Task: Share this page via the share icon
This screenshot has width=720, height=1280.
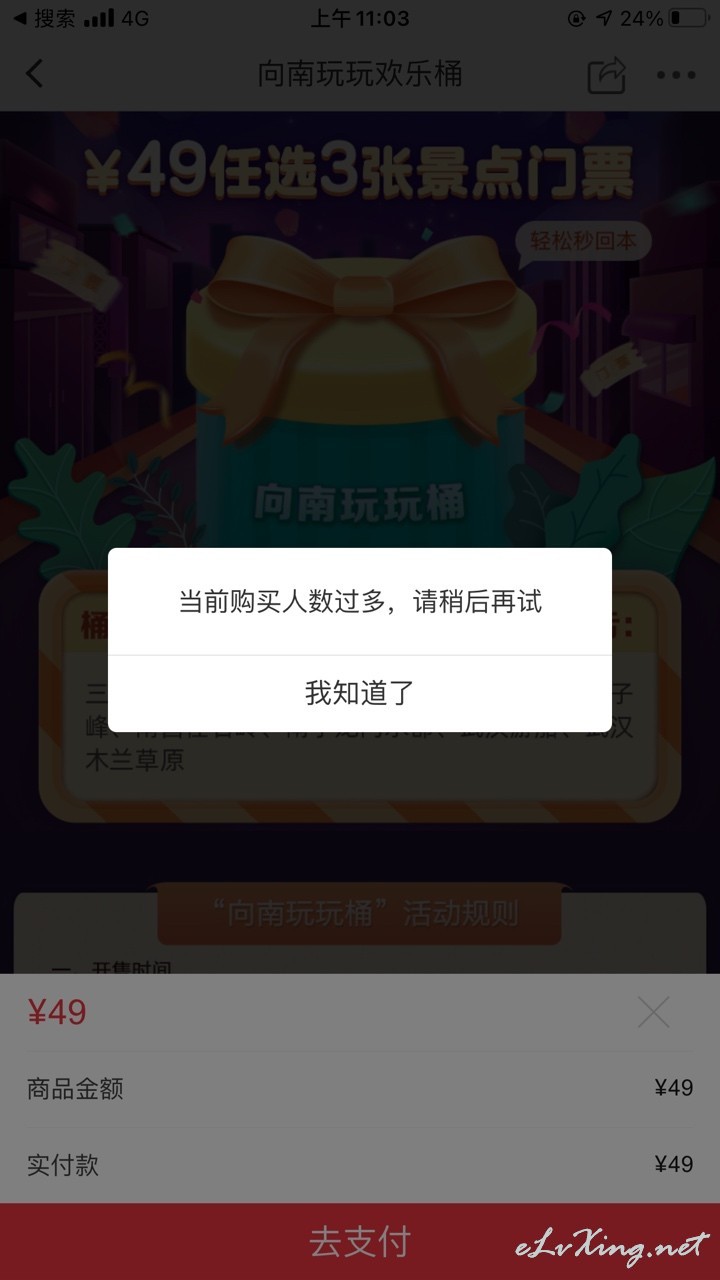Action: coord(606,75)
